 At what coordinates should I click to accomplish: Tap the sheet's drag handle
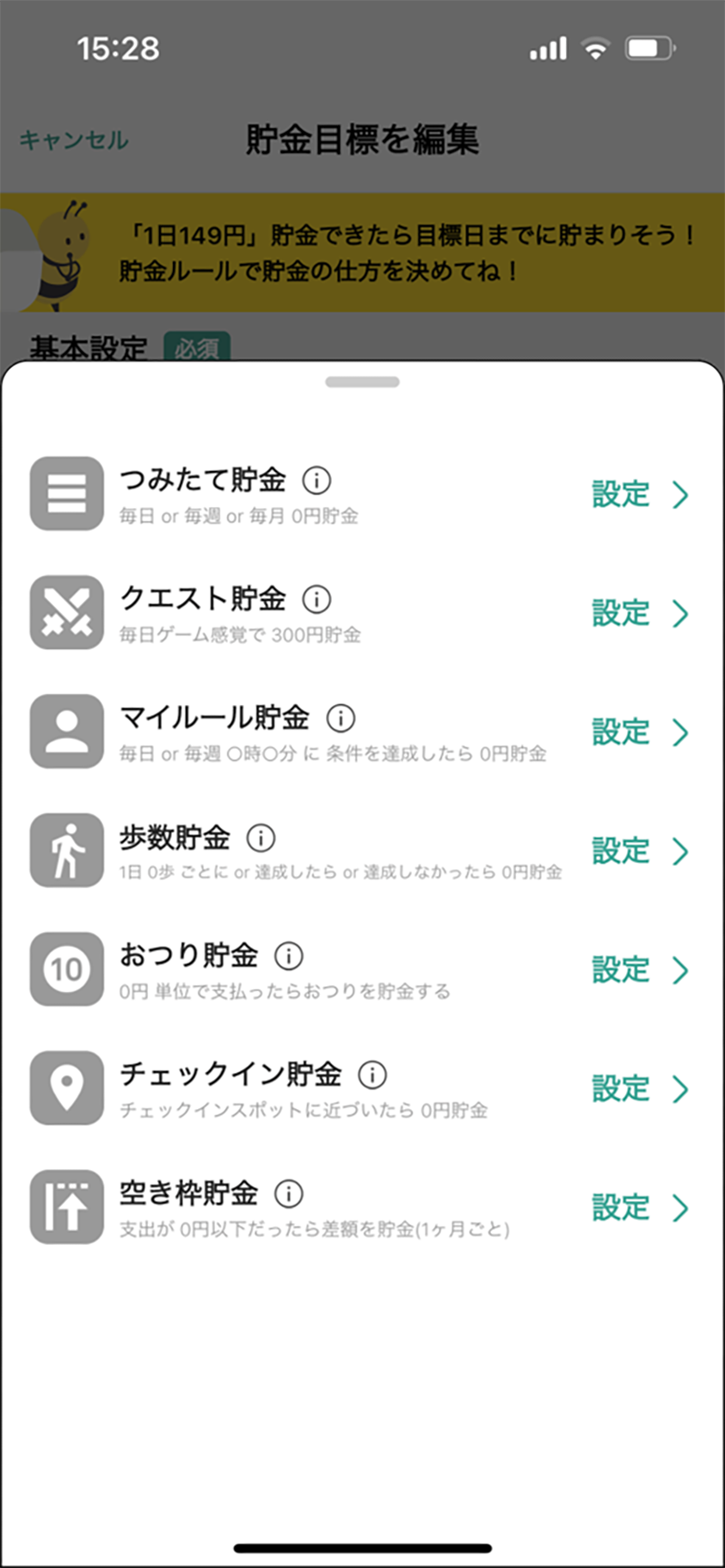point(362,382)
